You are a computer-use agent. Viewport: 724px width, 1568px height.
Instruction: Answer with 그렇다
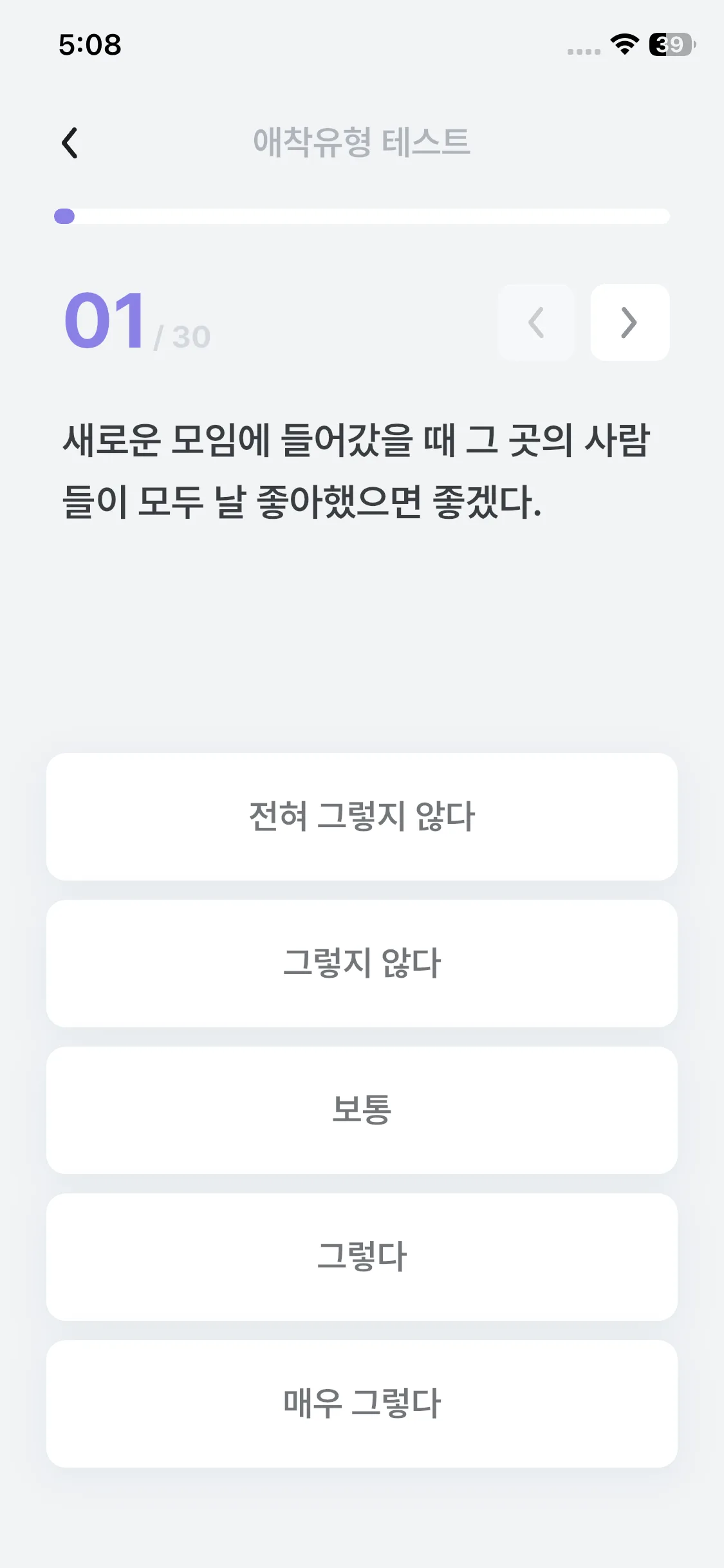(362, 1257)
